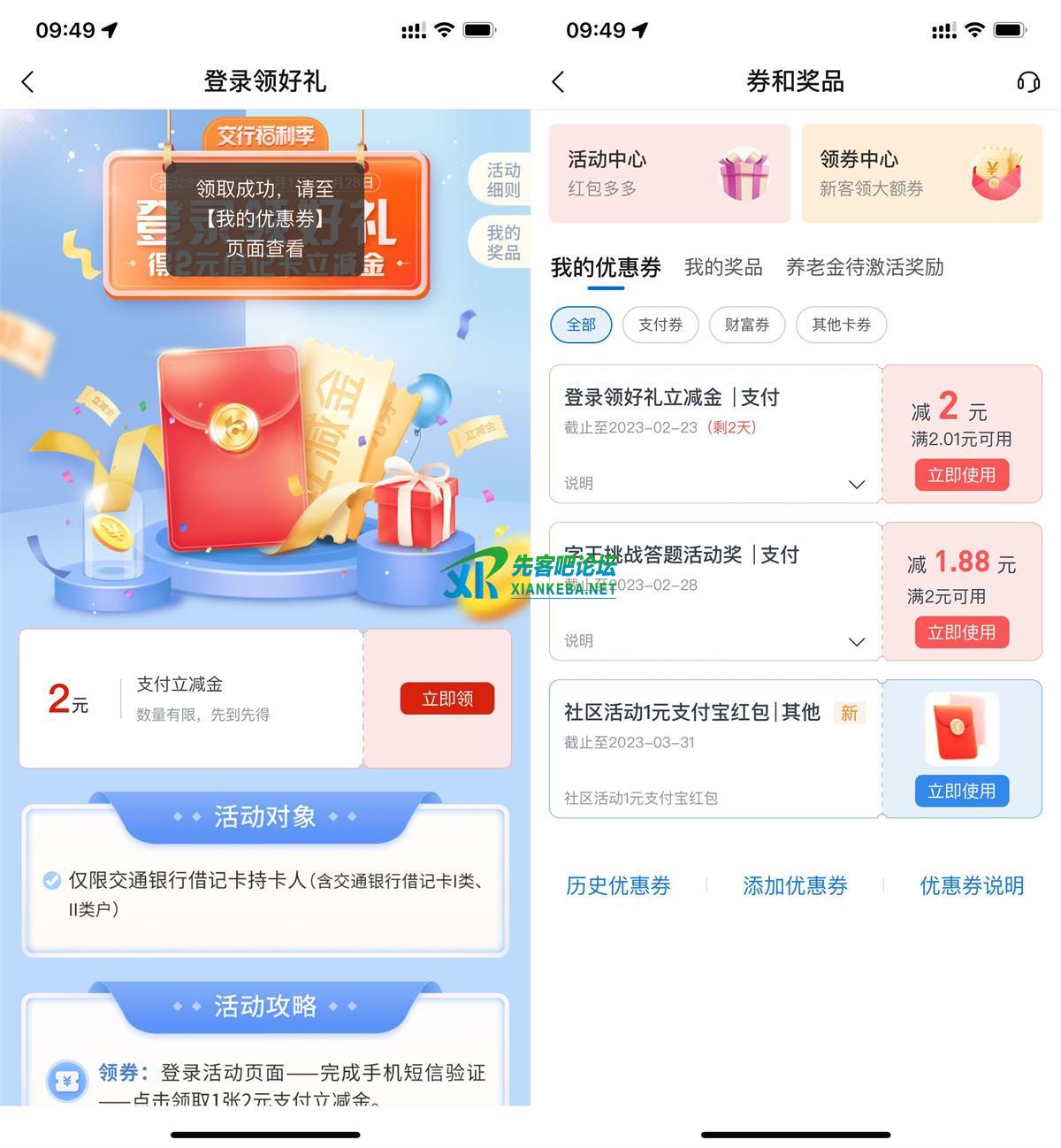
Task: Select 财富券 filter chip
Action: (x=747, y=325)
